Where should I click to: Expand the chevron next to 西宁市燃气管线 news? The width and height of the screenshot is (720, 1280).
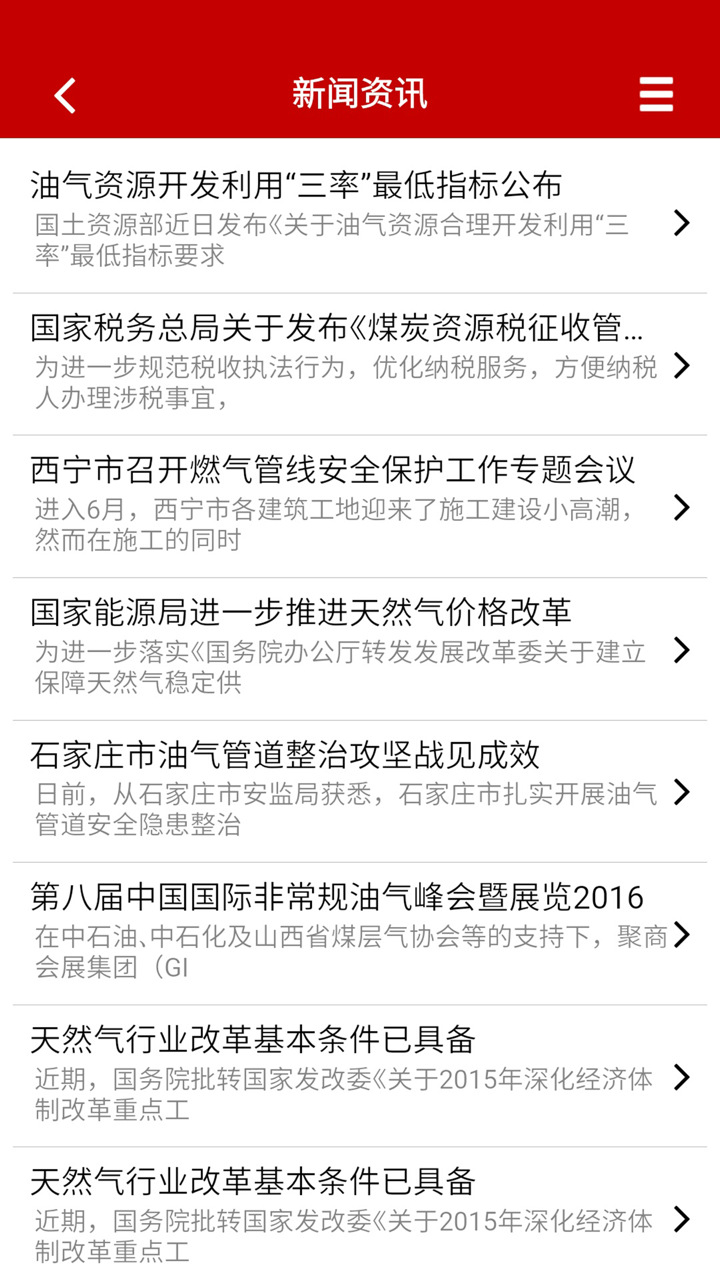pyautogui.click(x=683, y=508)
